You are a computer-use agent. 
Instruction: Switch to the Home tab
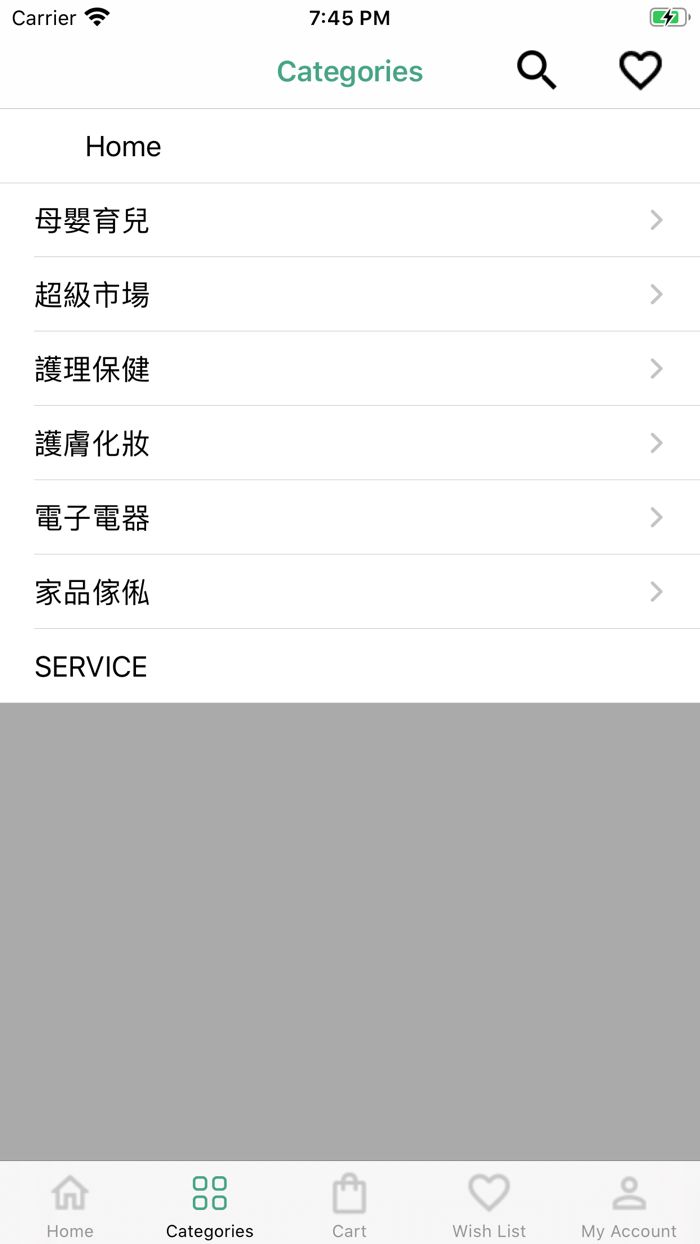click(70, 1205)
